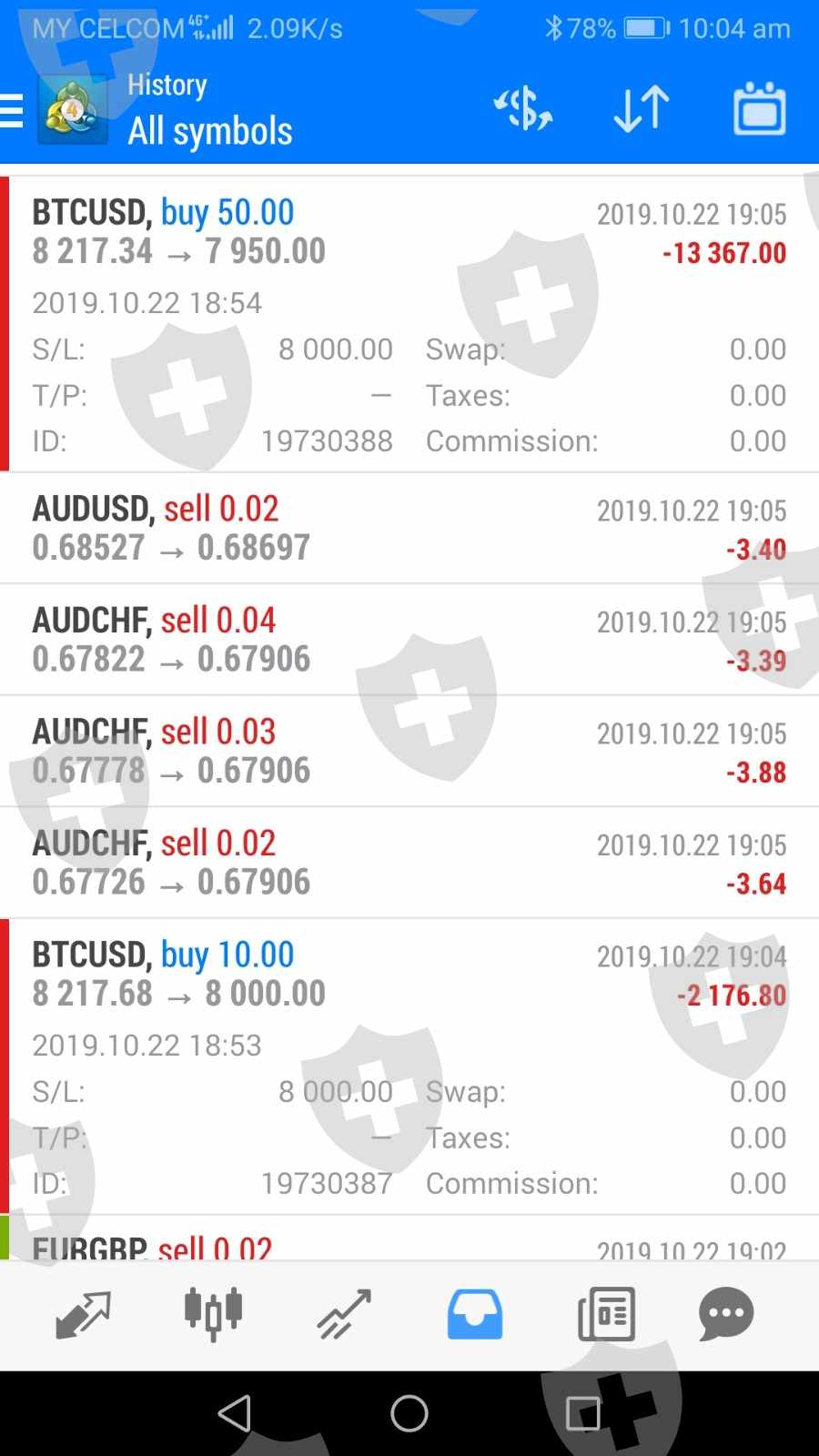Viewport: 819px width, 1456px height.
Task: Expand the AUDCHF sell 0.04 entry
Action: pyautogui.click(x=409, y=640)
